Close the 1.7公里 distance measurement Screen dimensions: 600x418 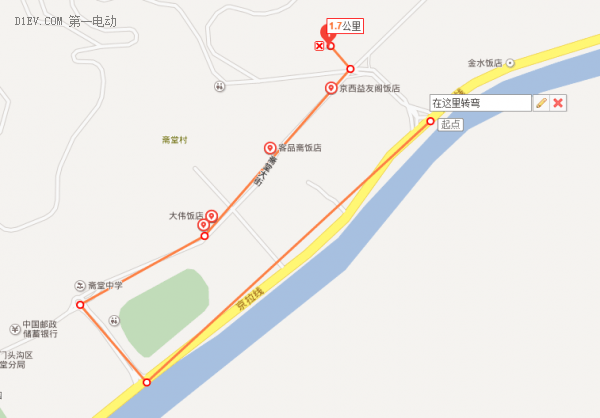[x=319, y=46]
